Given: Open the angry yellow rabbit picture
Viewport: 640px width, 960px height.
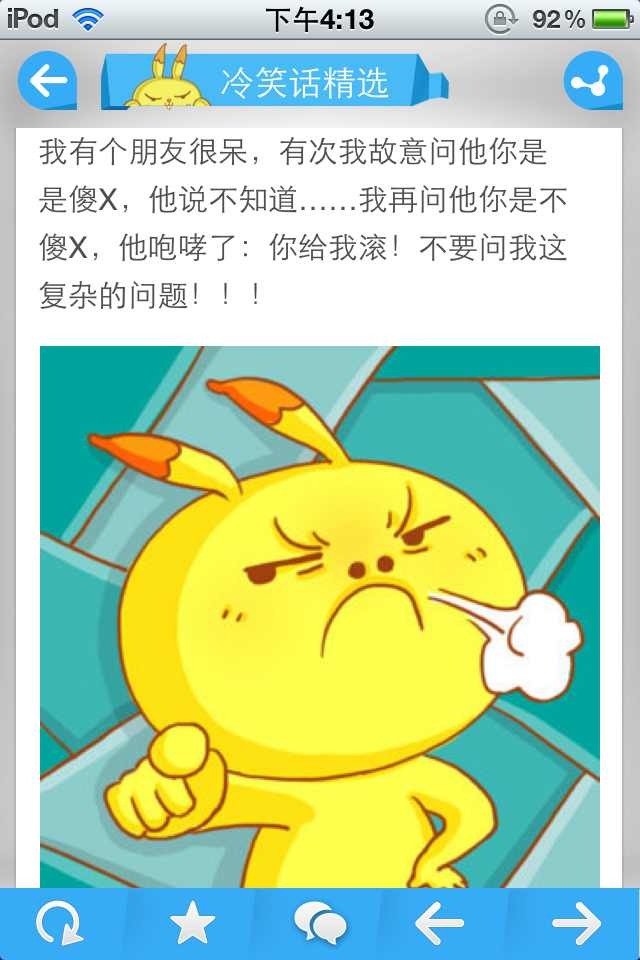Looking at the screenshot, I should tap(320, 615).
